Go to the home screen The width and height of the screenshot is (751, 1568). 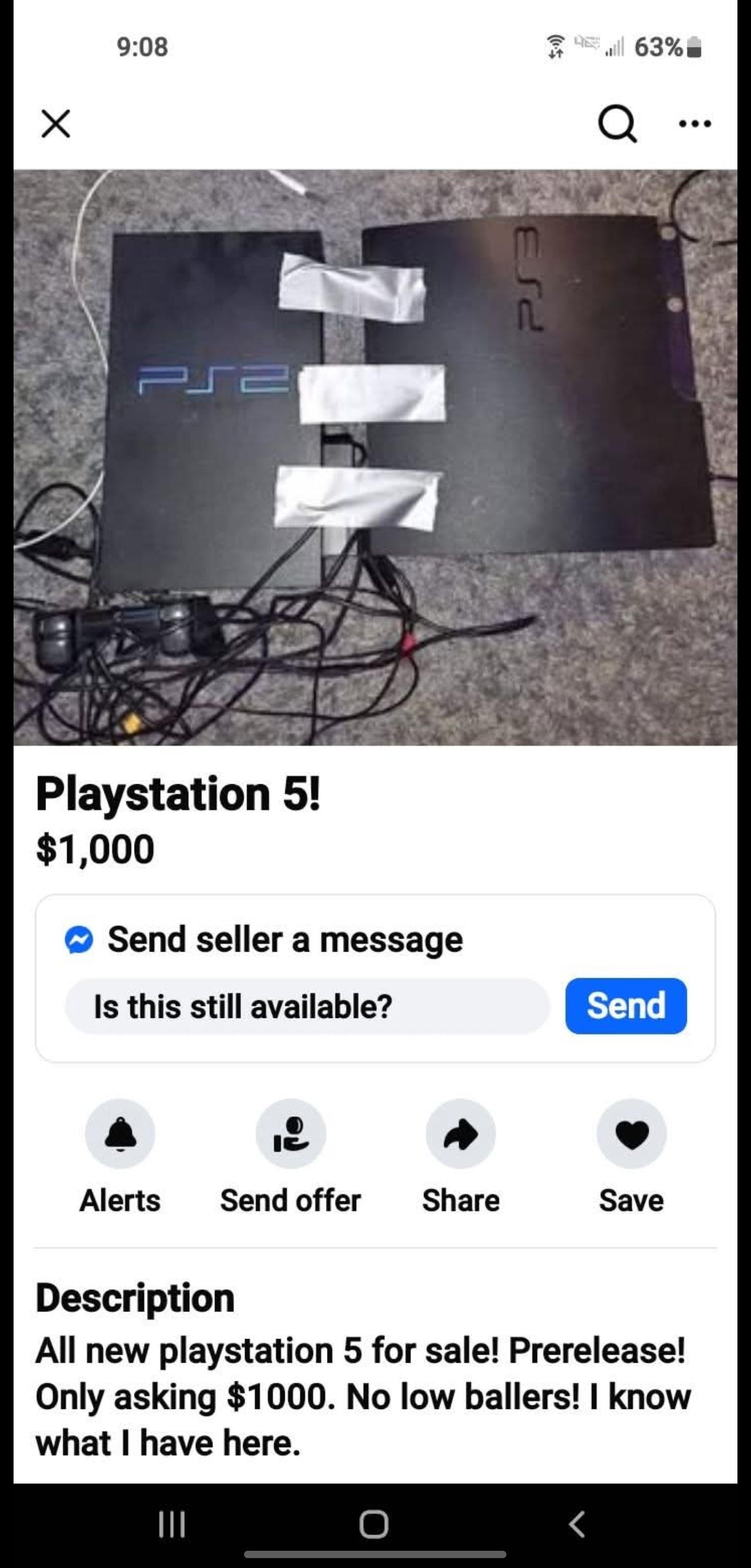pyautogui.click(x=373, y=1525)
